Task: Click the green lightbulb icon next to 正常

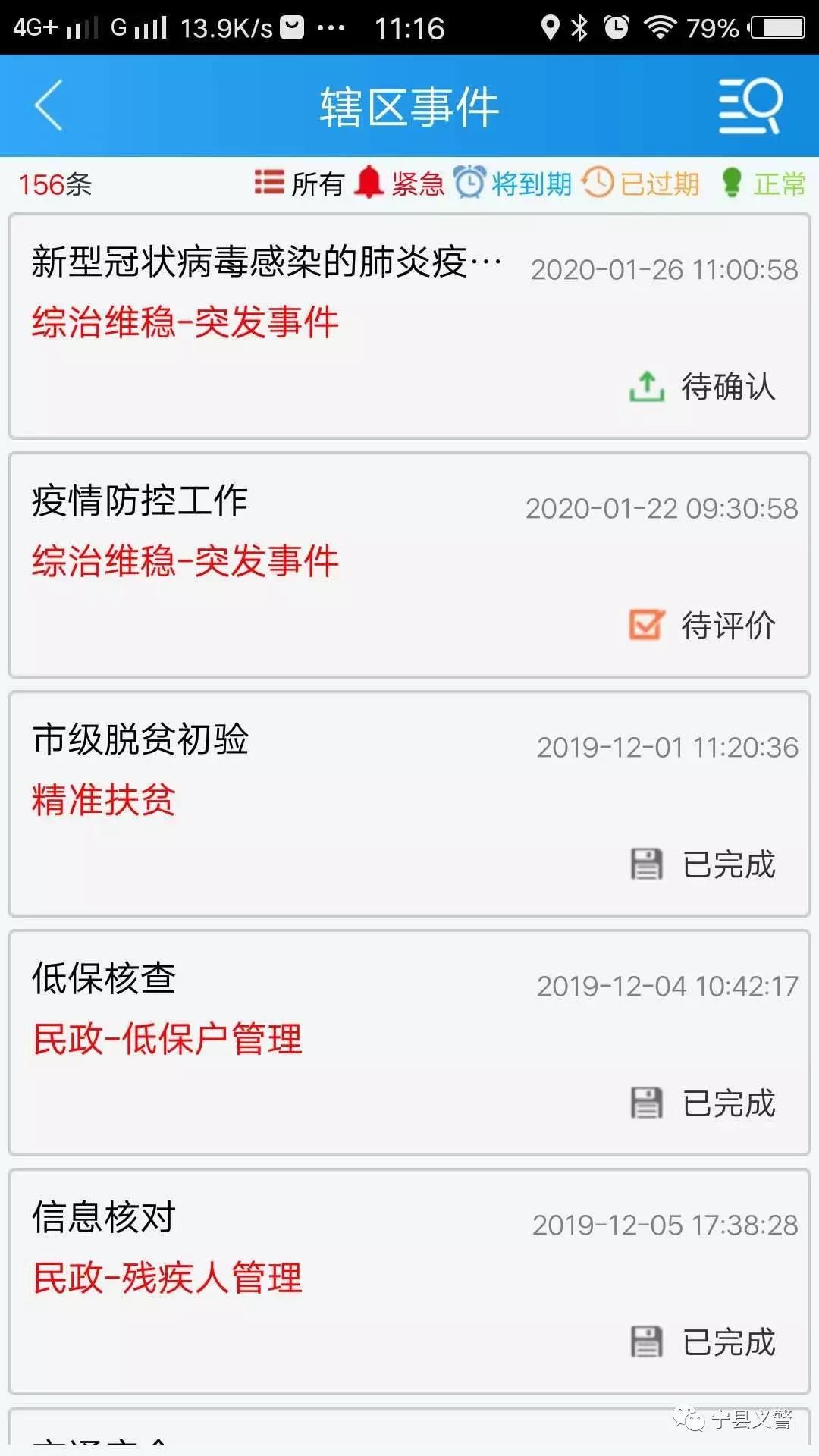Action: [x=730, y=182]
